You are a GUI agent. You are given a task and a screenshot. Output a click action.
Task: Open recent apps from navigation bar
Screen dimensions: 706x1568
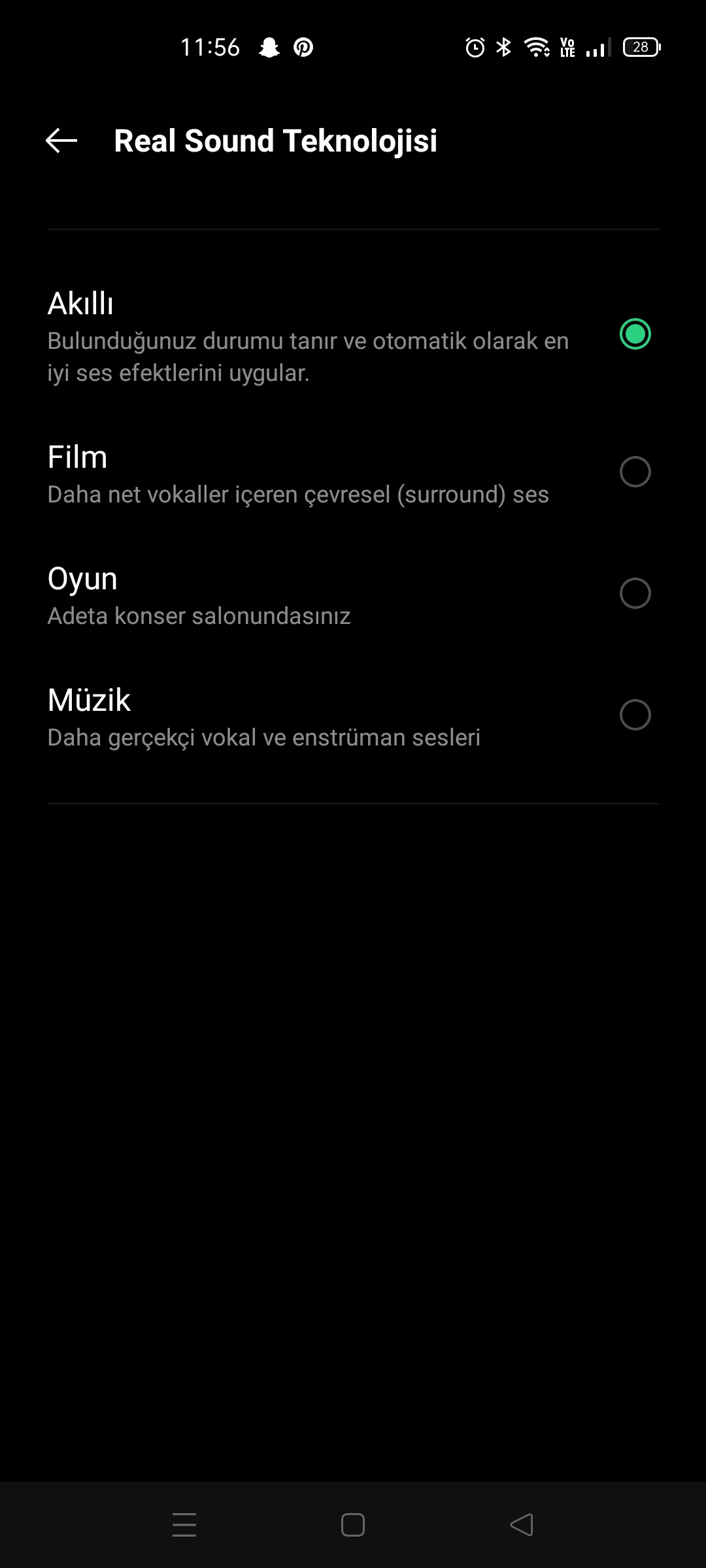tap(184, 1525)
